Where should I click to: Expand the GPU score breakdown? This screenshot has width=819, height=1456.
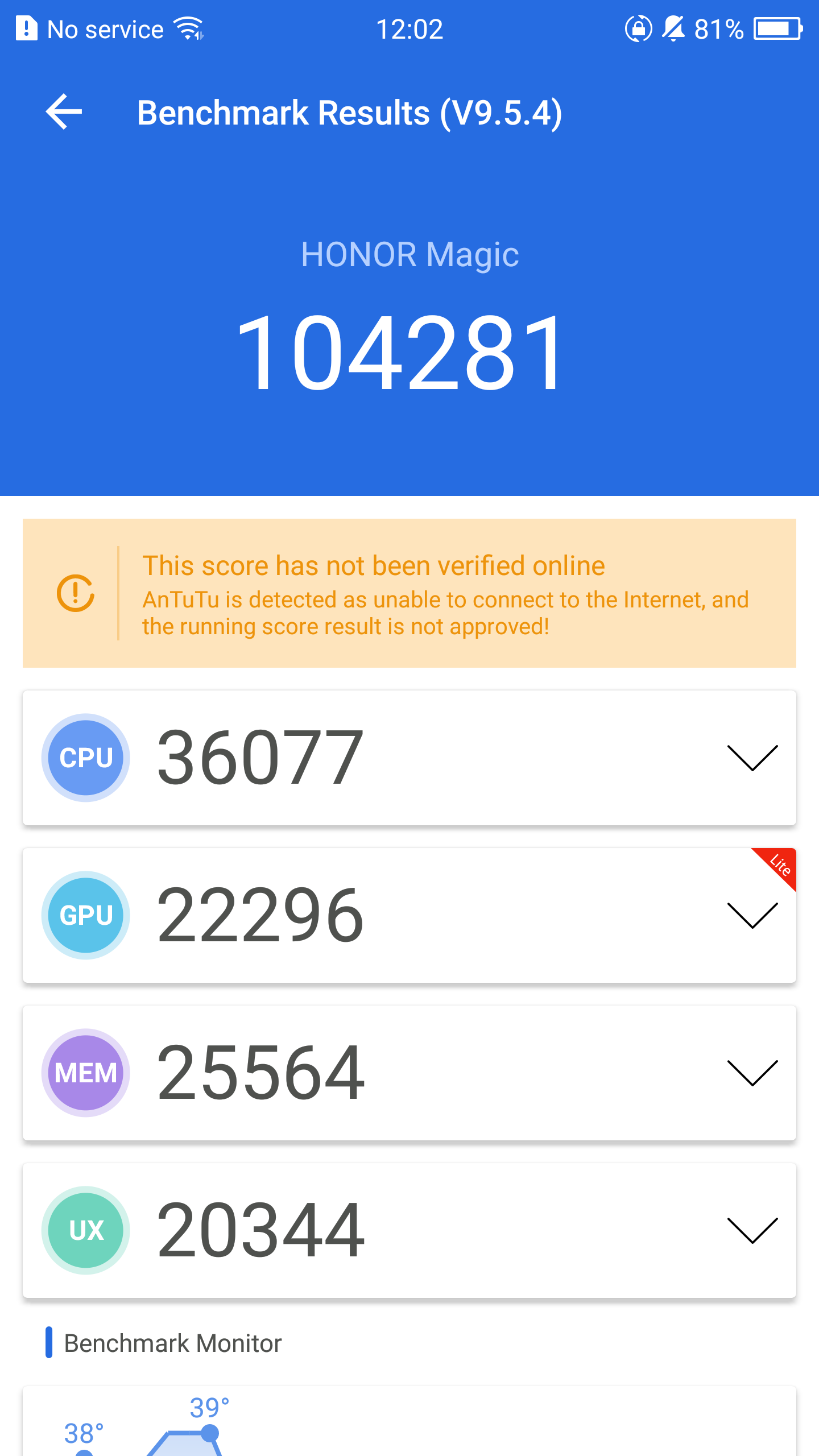(752, 915)
